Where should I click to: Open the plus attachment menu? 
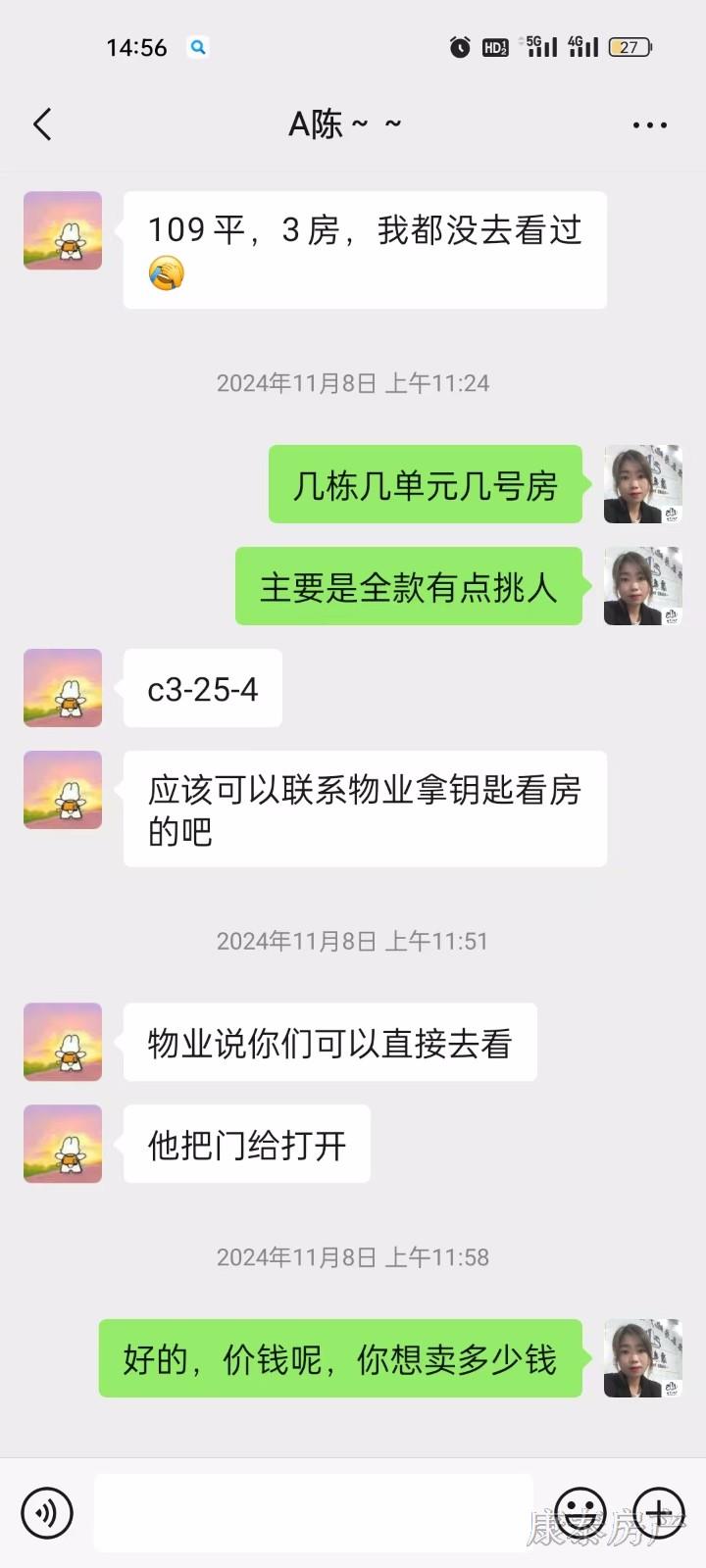click(659, 1512)
